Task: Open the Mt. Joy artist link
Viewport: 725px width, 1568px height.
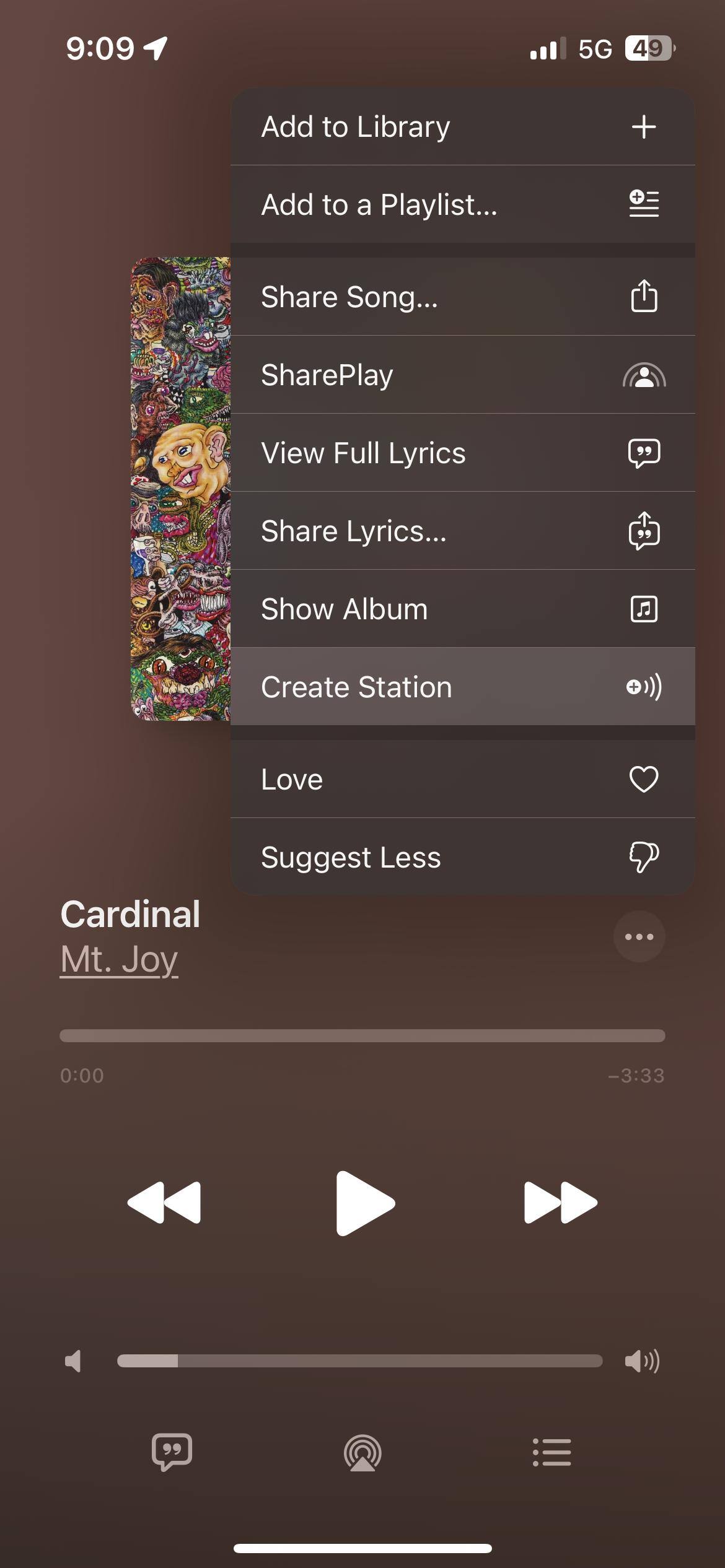Action: (x=119, y=959)
